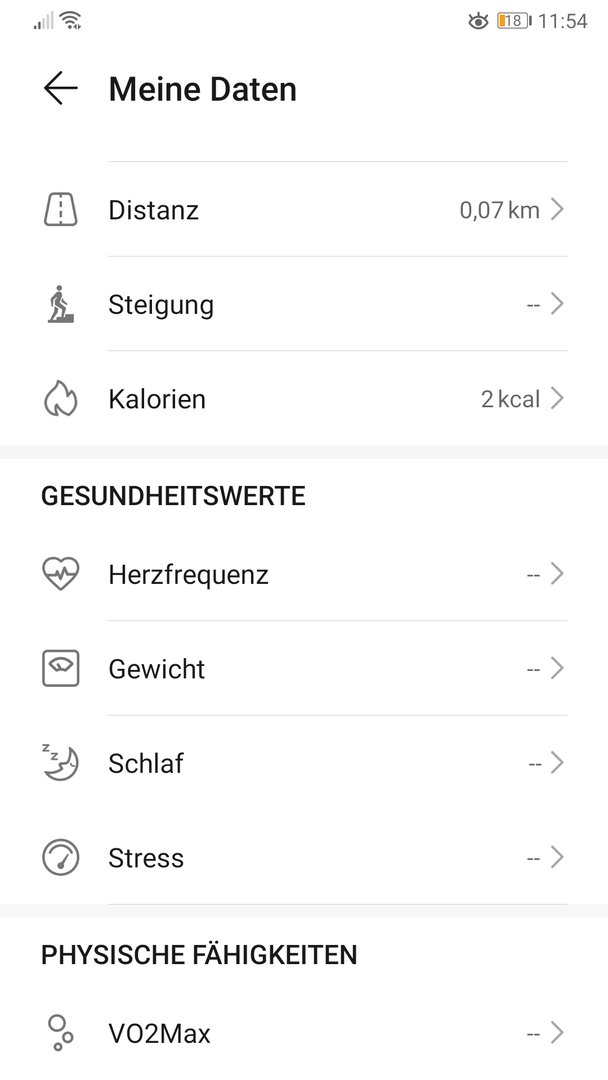
Task: Select the Gewicht row
Action: (x=304, y=668)
